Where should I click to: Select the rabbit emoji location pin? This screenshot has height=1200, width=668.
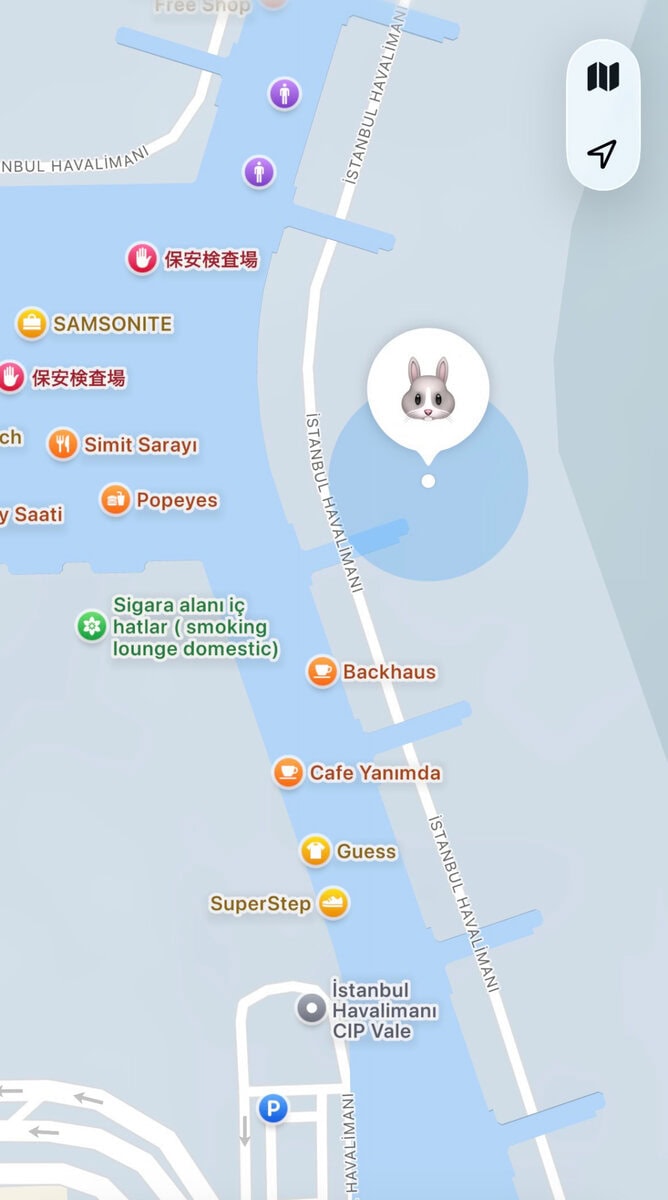(x=428, y=390)
